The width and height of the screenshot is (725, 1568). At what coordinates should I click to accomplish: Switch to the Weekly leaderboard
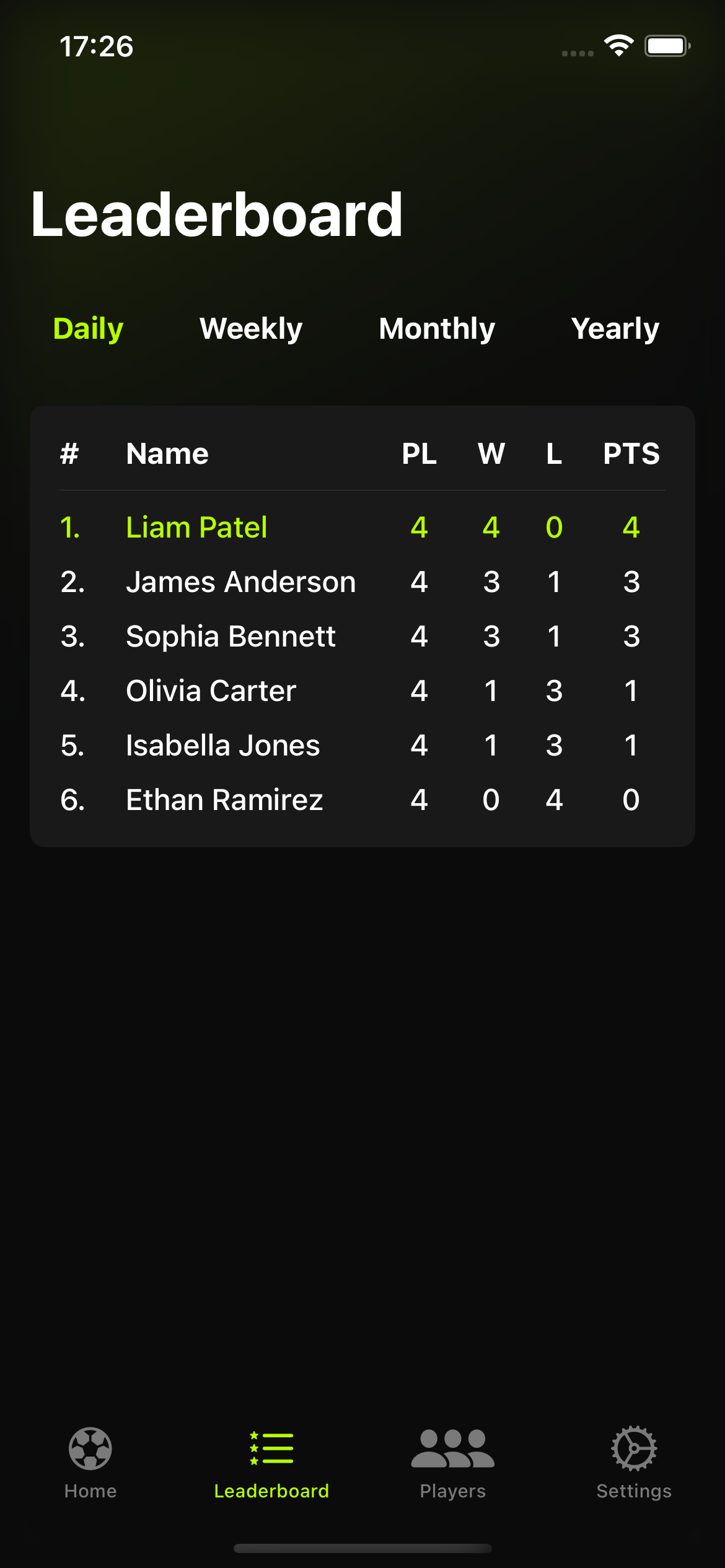click(251, 329)
